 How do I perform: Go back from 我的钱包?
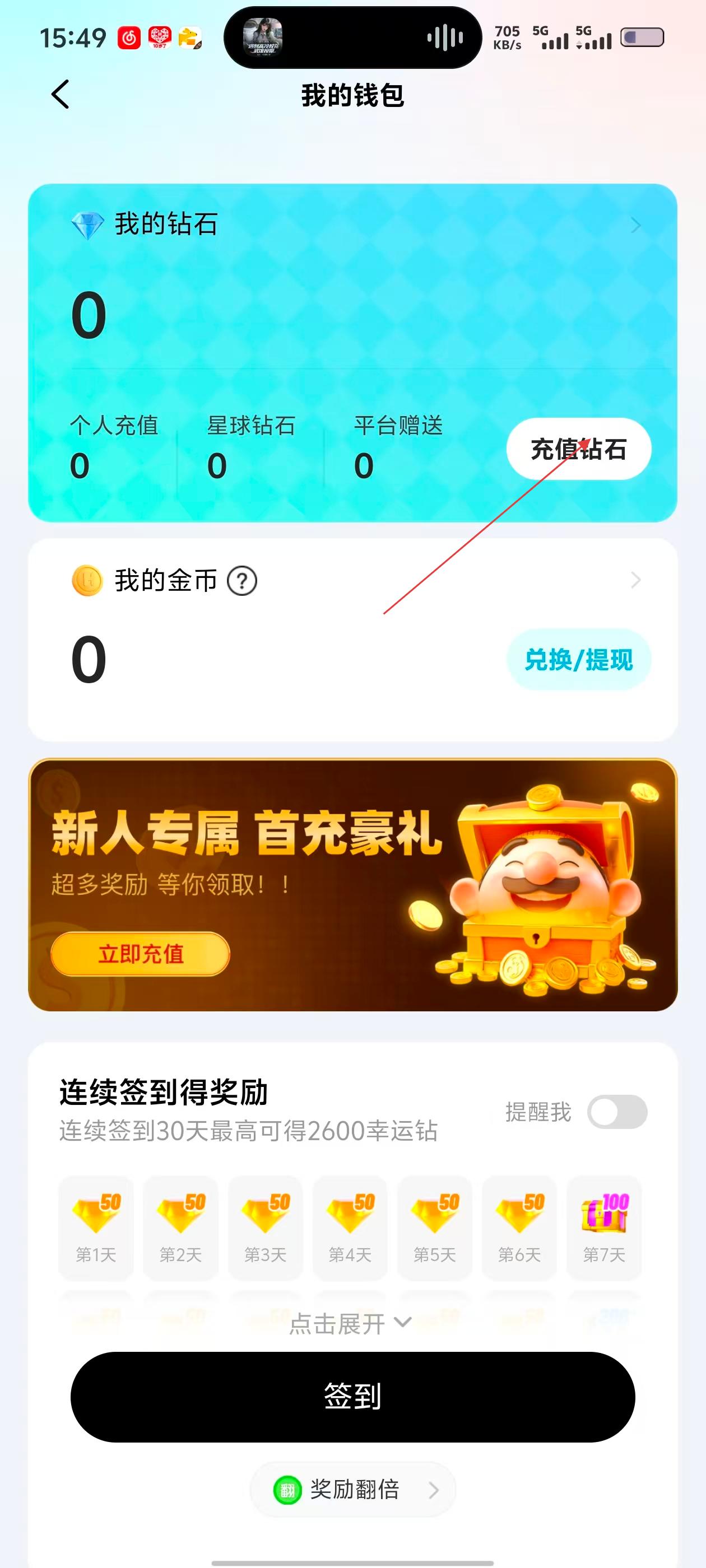(x=61, y=95)
